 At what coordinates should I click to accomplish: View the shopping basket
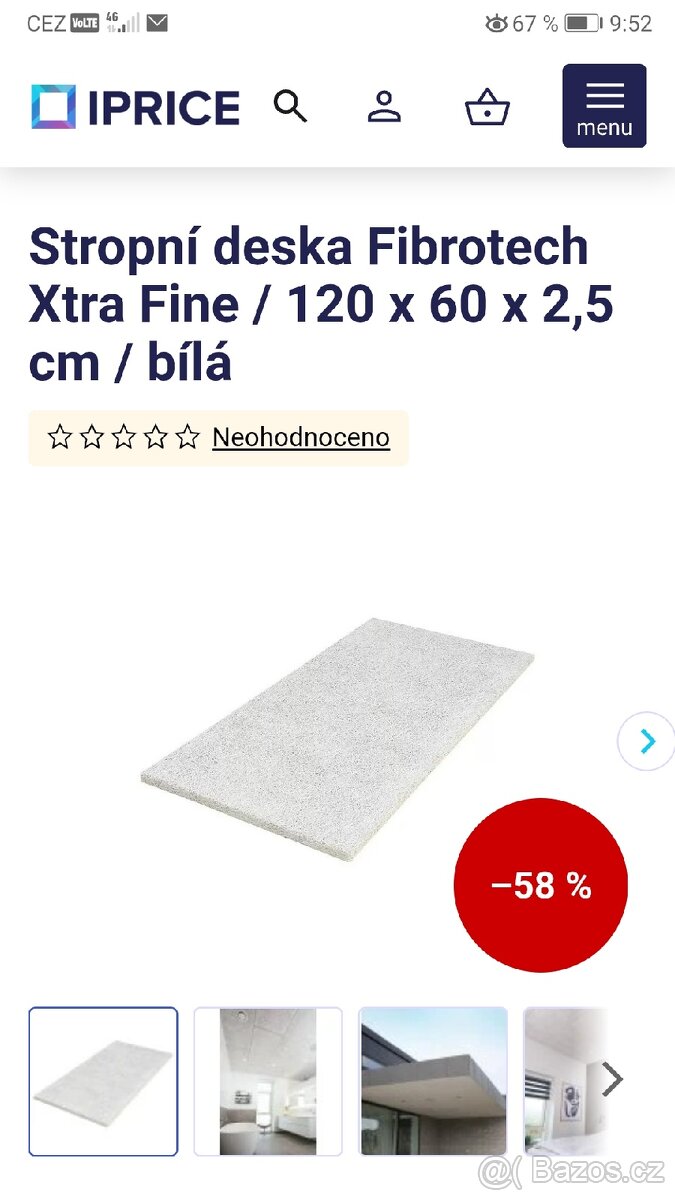coord(487,107)
